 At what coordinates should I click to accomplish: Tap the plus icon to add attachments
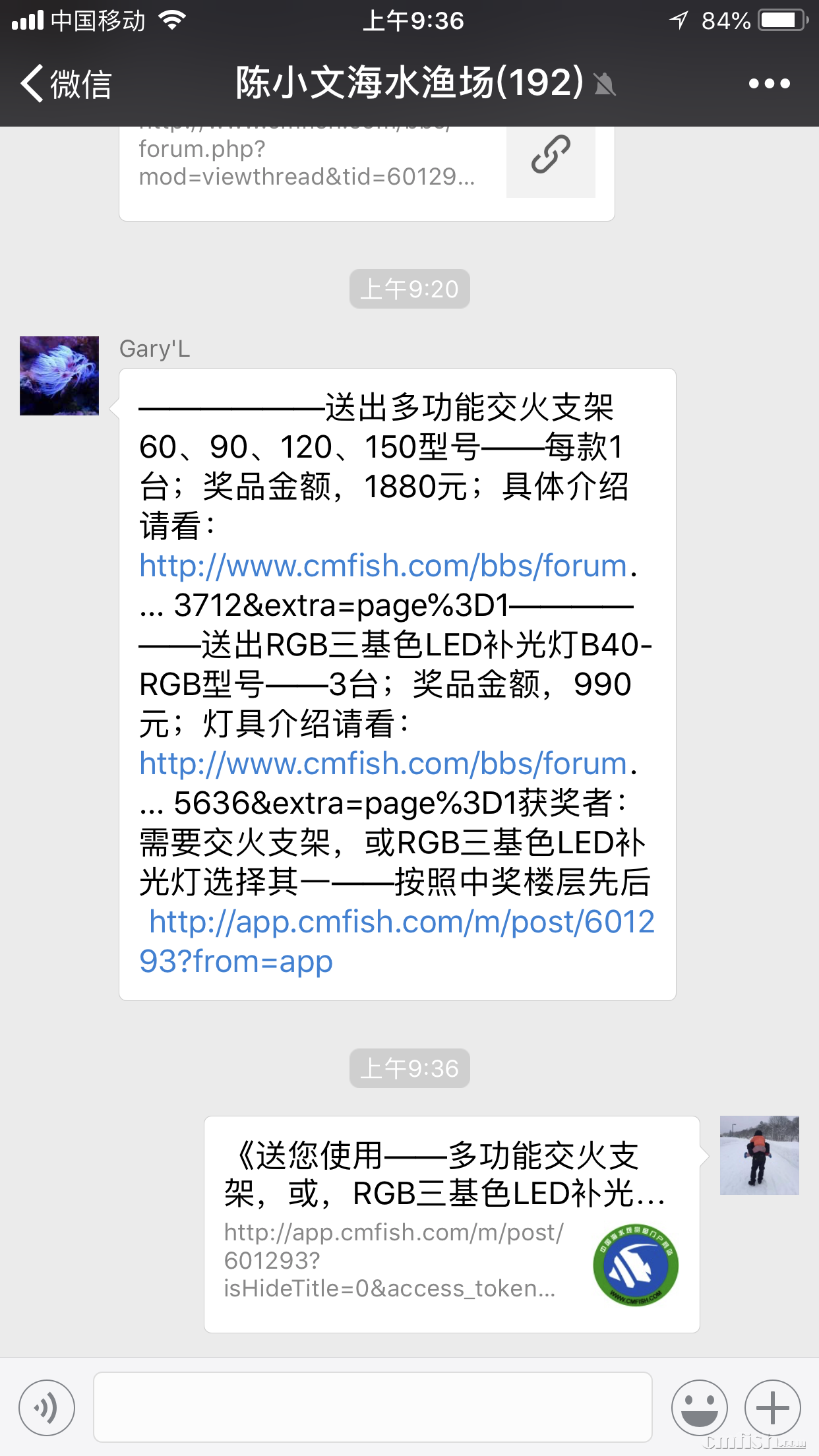(772, 1408)
